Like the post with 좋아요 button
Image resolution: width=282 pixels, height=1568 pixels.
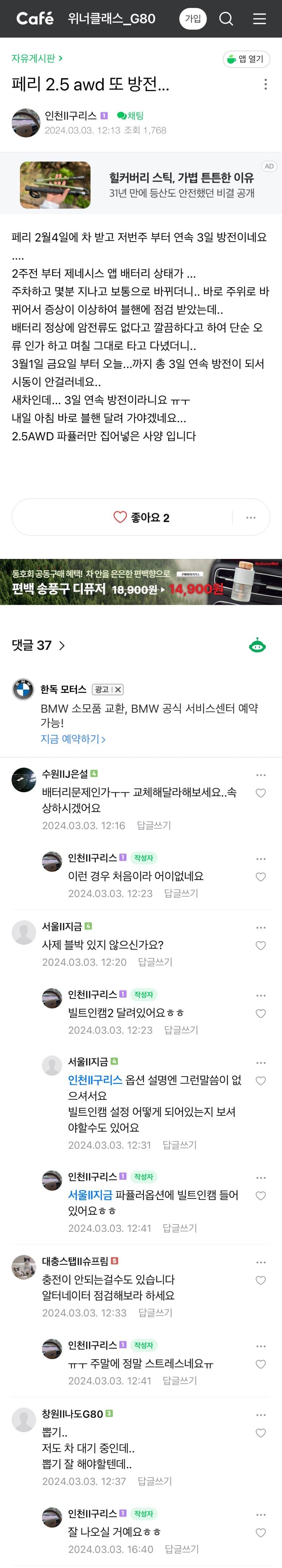(141, 517)
